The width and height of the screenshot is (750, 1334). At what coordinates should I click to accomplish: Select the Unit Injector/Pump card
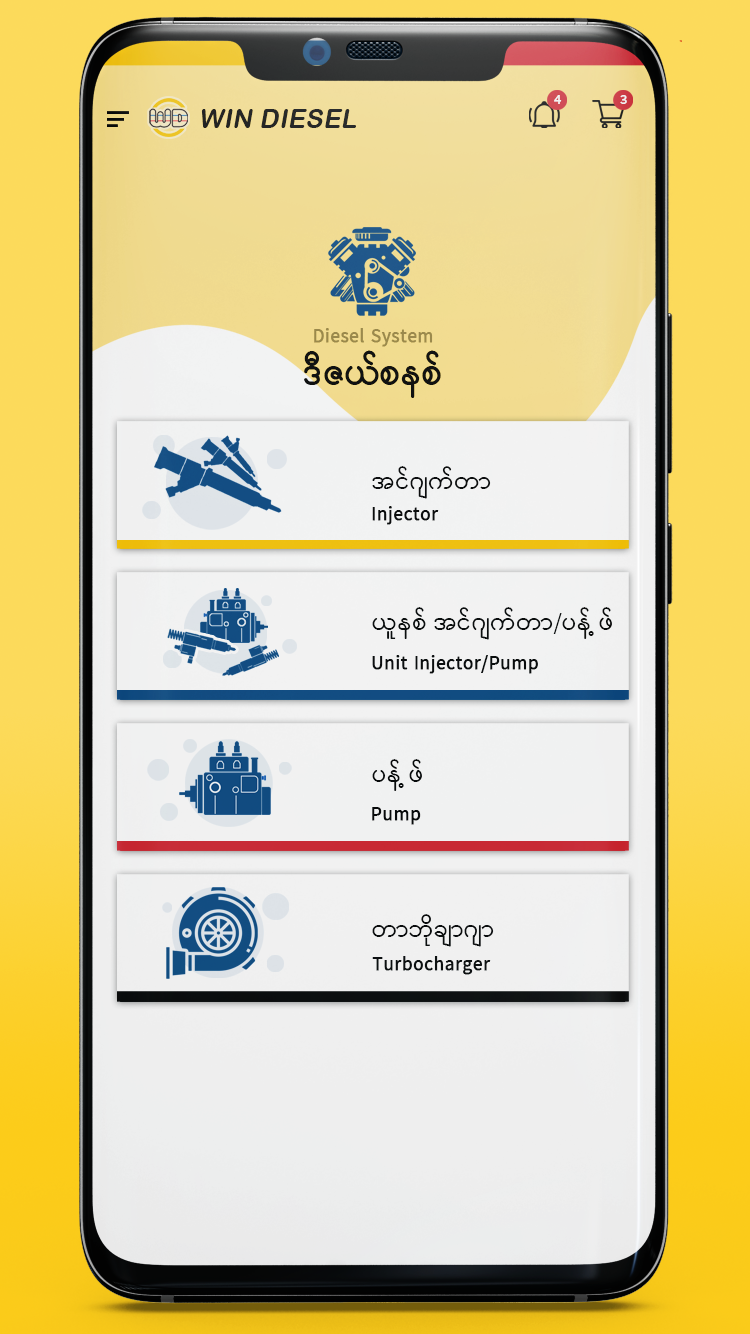(373, 636)
